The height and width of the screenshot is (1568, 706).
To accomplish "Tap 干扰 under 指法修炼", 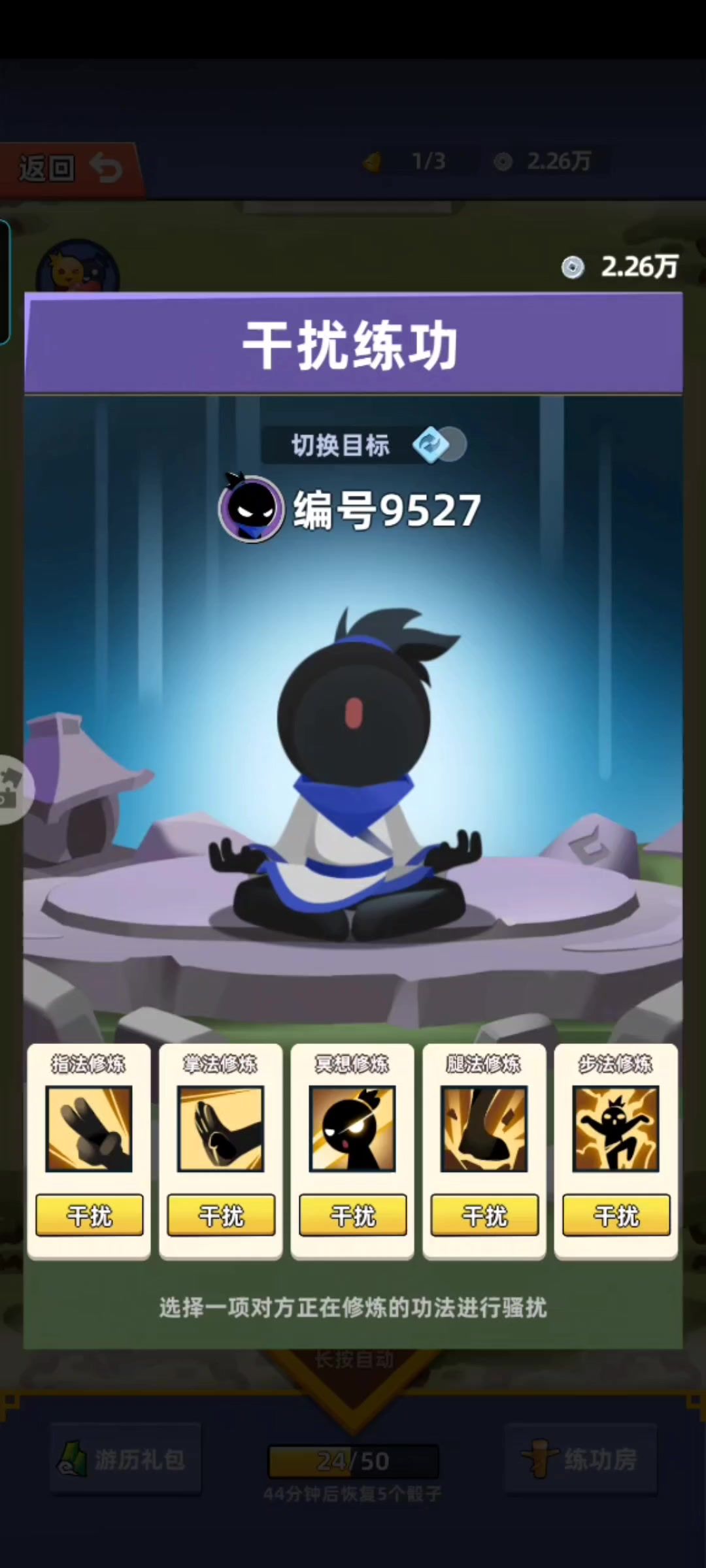I will [x=89, y=1215].
